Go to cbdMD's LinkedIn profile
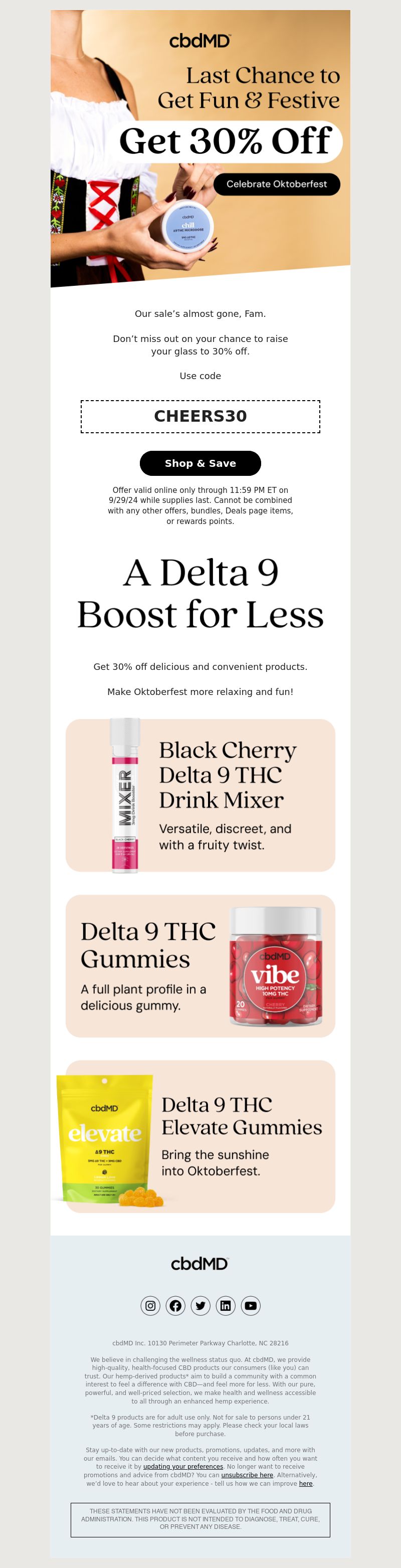 click(225, 1306)
